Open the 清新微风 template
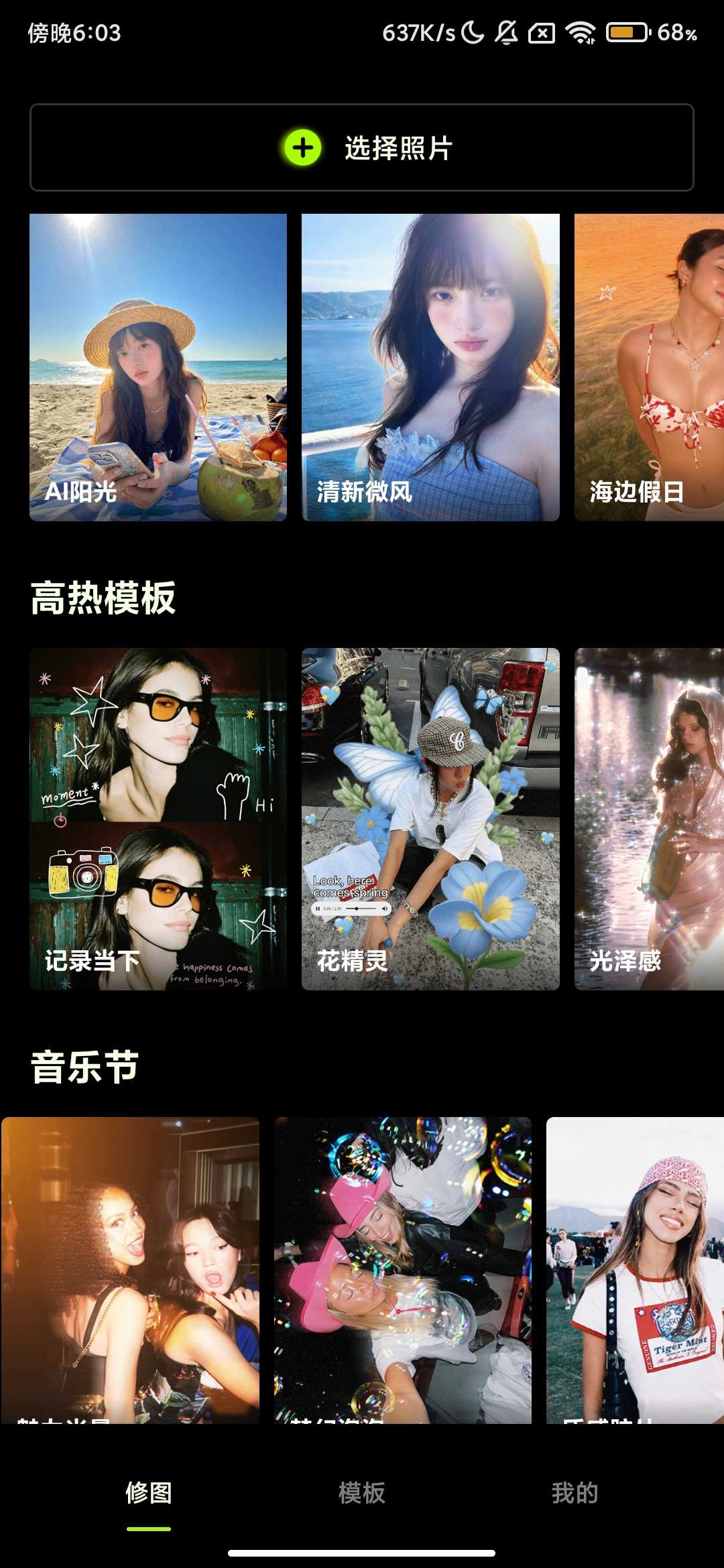Screen dimensions: 724x1568 click(x=428, y=367)
